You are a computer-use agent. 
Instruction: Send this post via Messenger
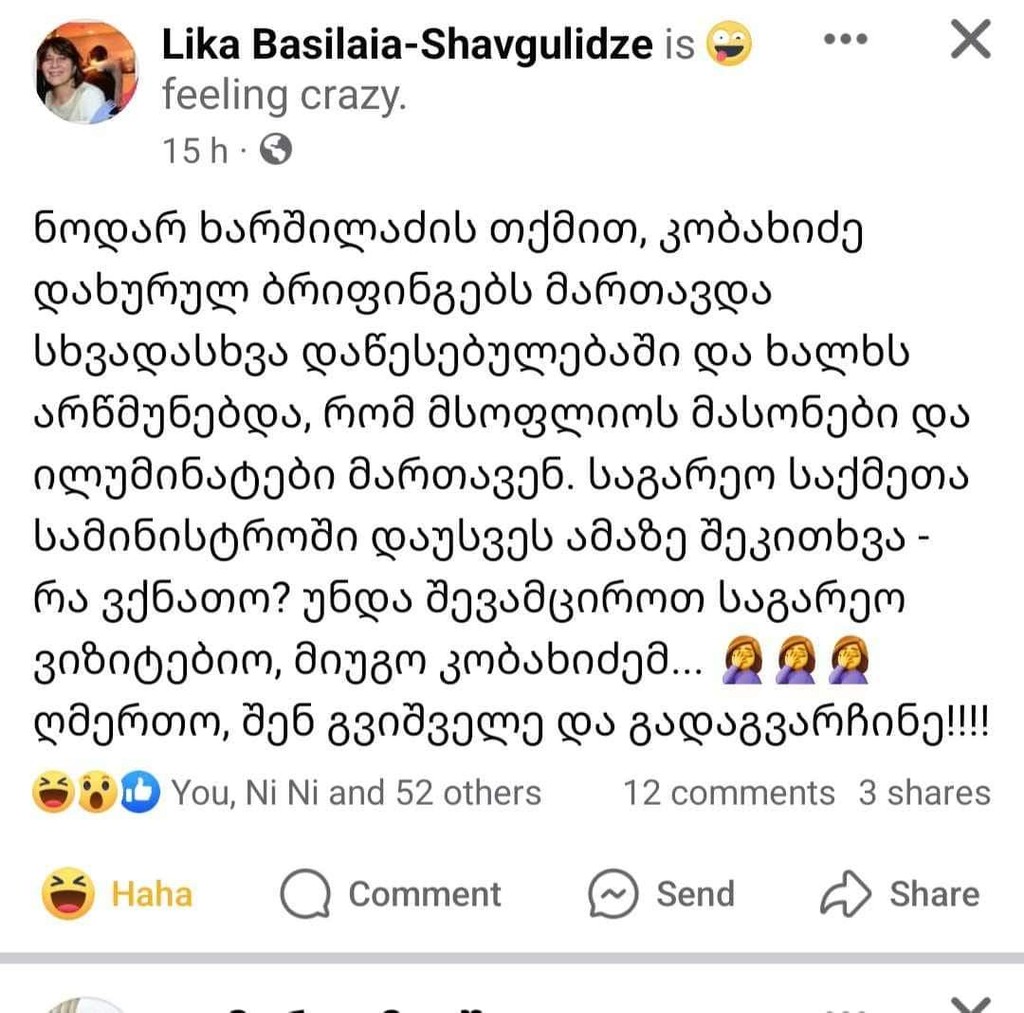pyautogui.click(x=661, y=893)
